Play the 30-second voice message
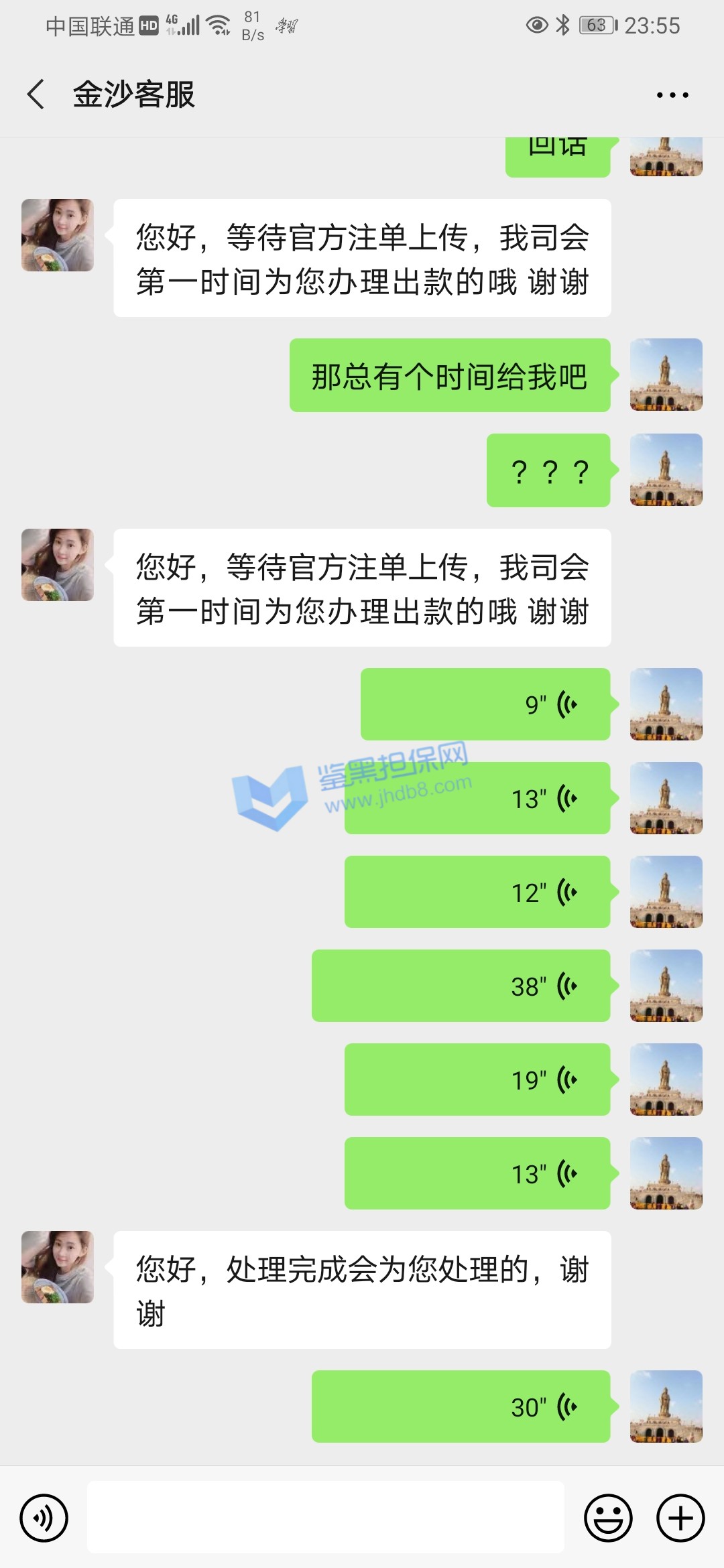This screenshot has height=1568, width=724. click(x=461, y=1407)
